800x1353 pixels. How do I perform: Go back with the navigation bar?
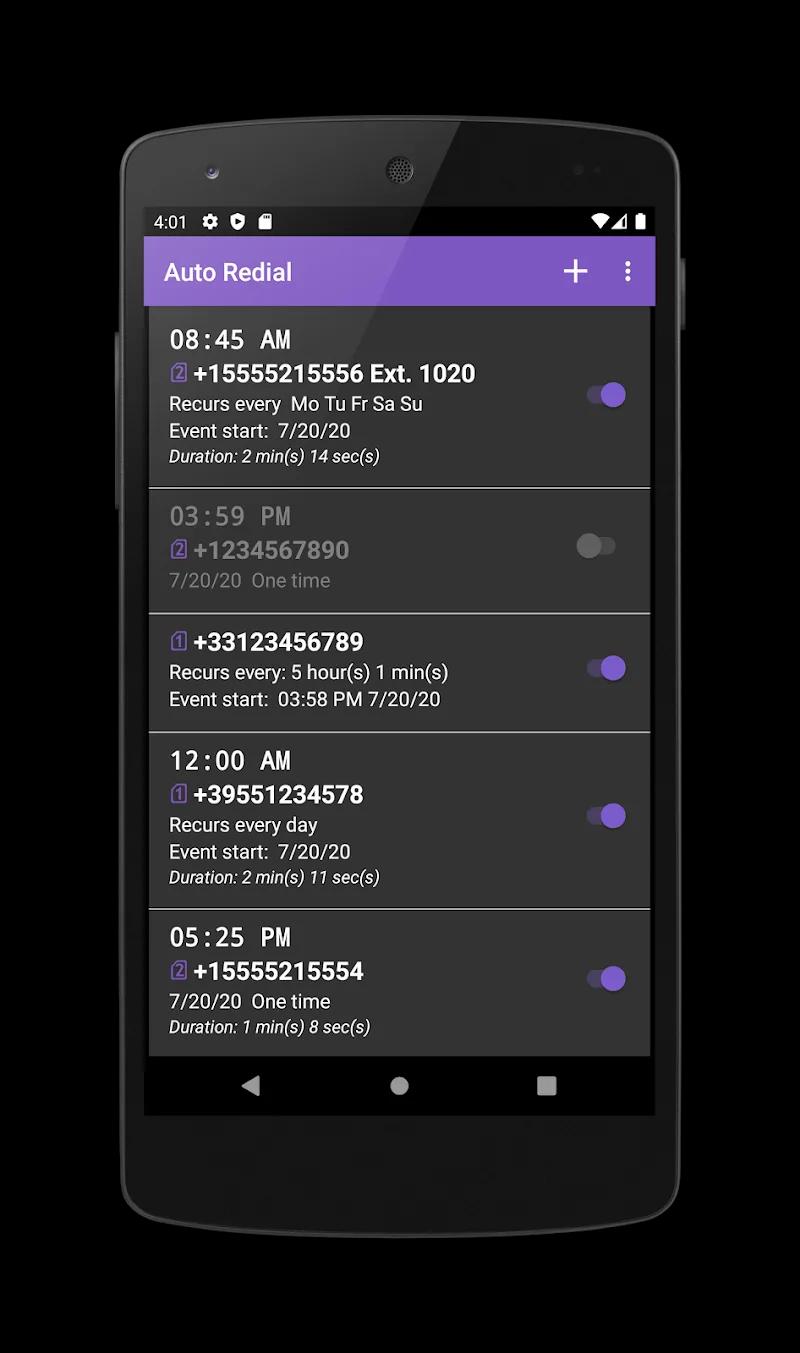pyautogui.click(x=251, y=1086)
